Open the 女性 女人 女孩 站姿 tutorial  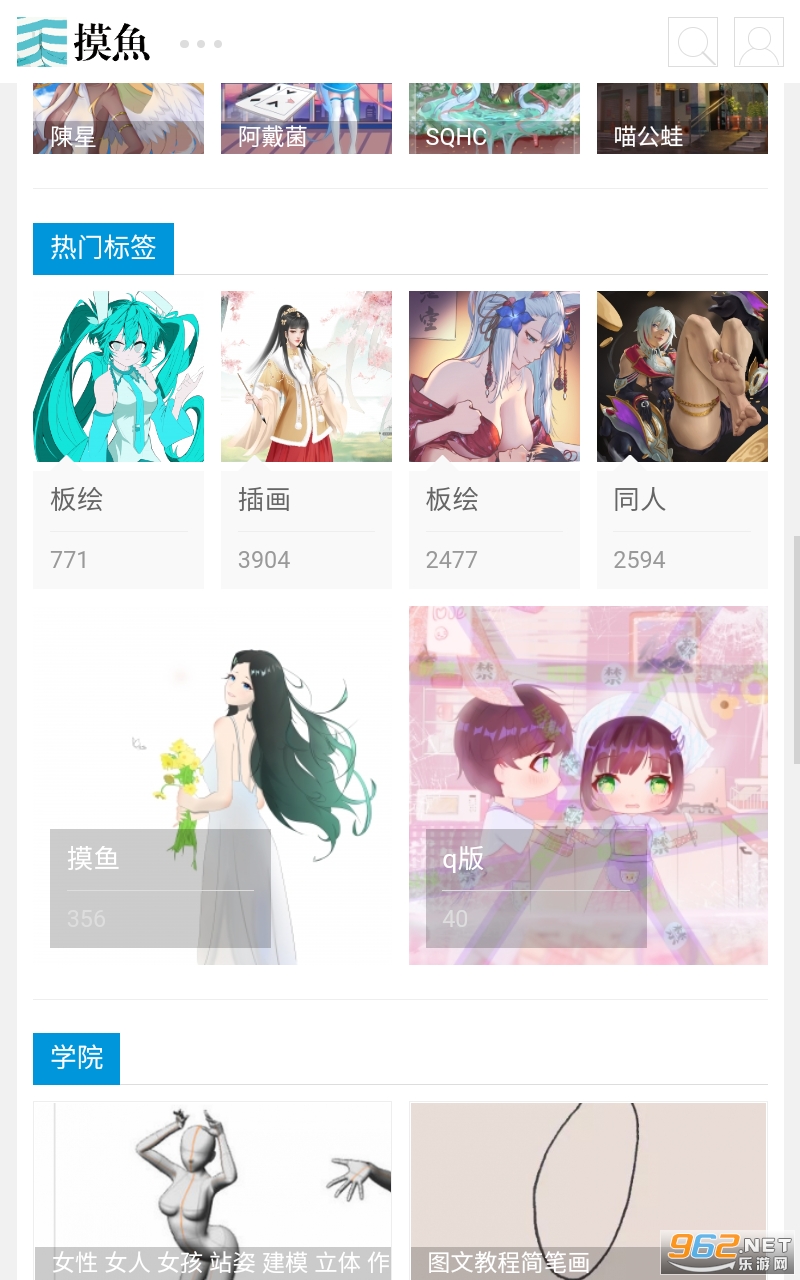[212, 1190]
